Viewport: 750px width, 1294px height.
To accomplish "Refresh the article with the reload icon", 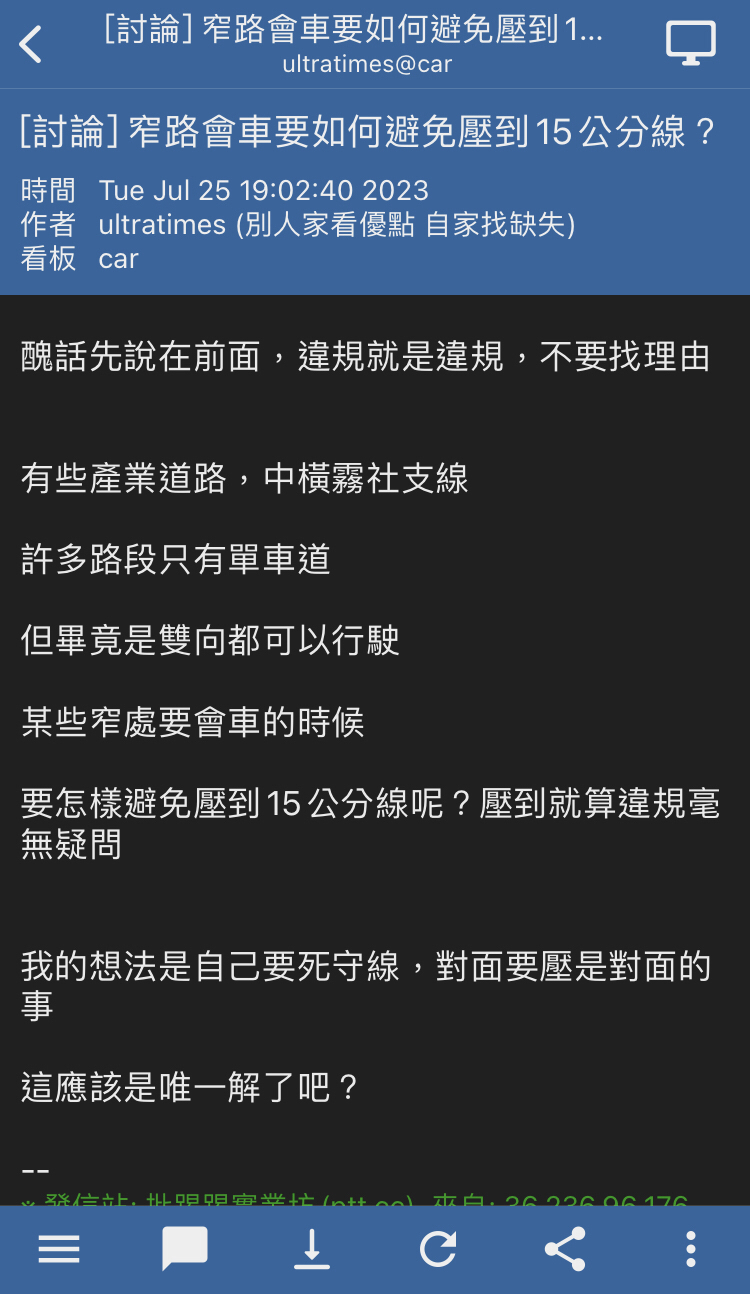I will pyautogui.click(x=438, y=1249).
